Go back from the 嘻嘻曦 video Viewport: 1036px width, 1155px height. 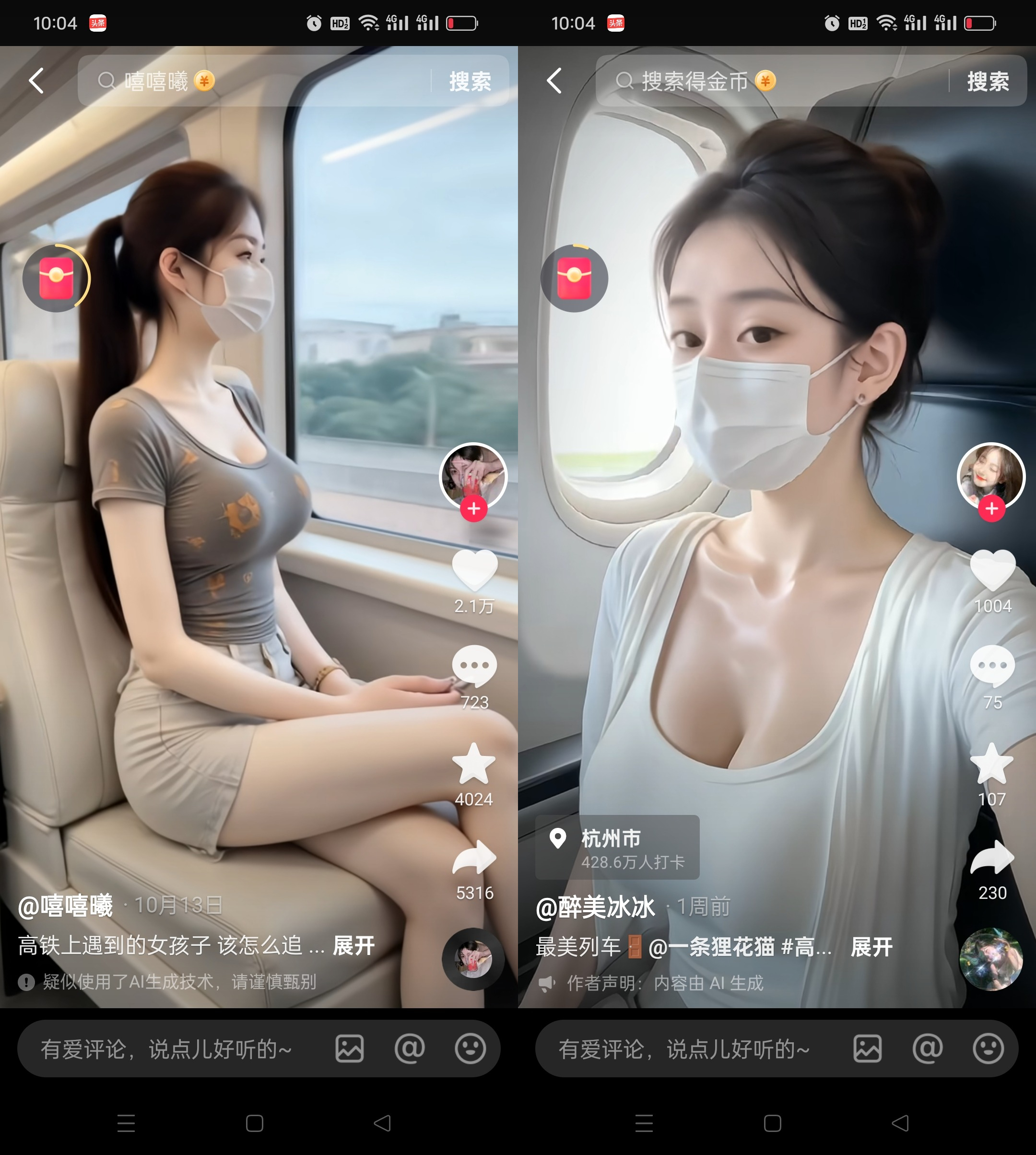tap(36, 81)
